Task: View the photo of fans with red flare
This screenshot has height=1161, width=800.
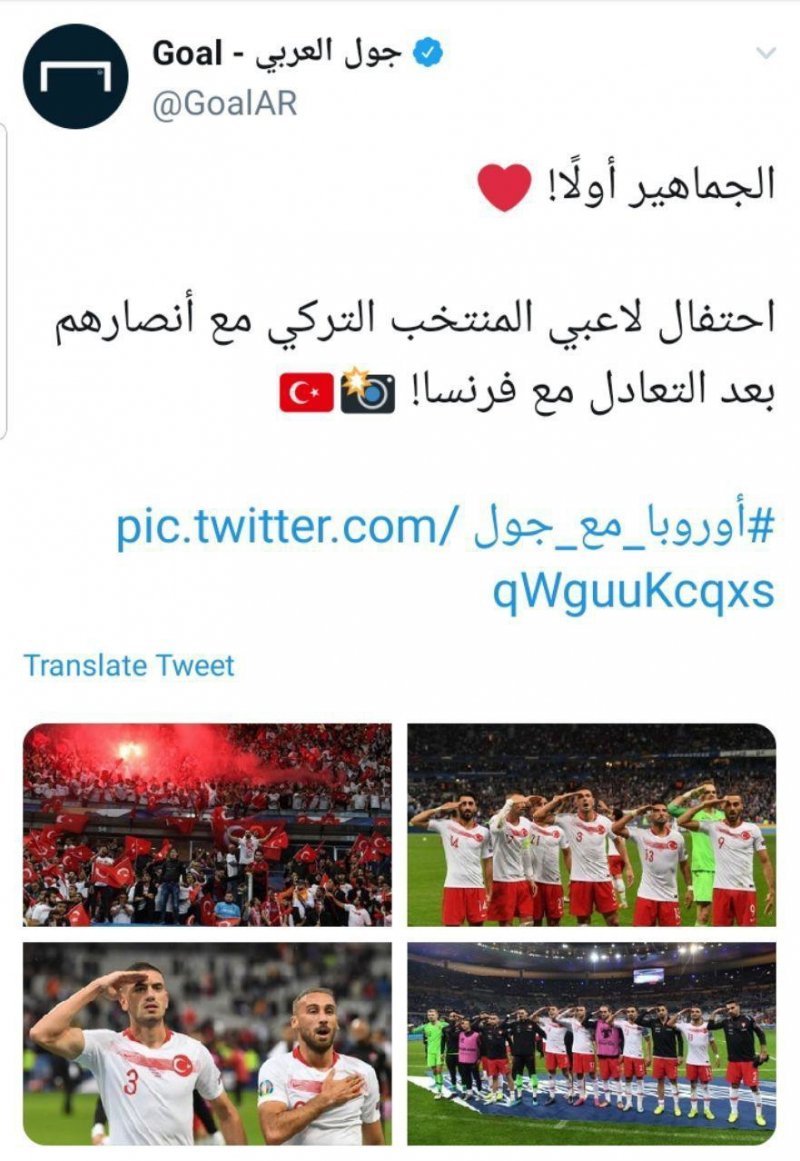Action: 208,825
